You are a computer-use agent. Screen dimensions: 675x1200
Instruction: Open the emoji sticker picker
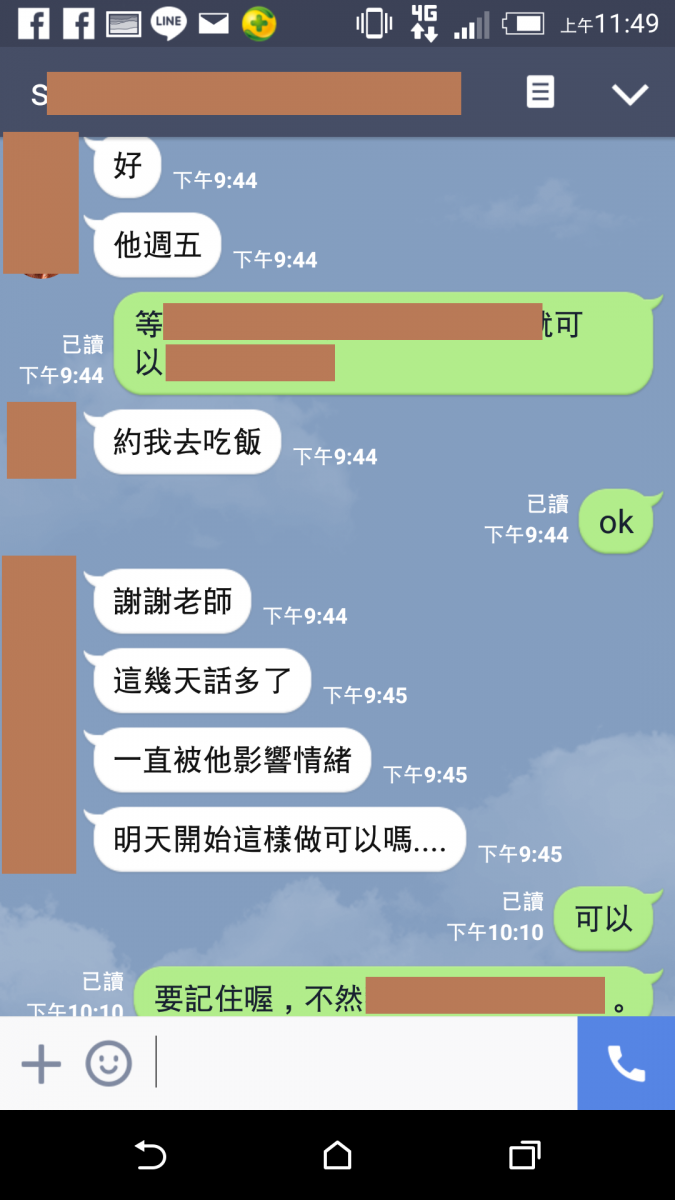(108, 1063)
